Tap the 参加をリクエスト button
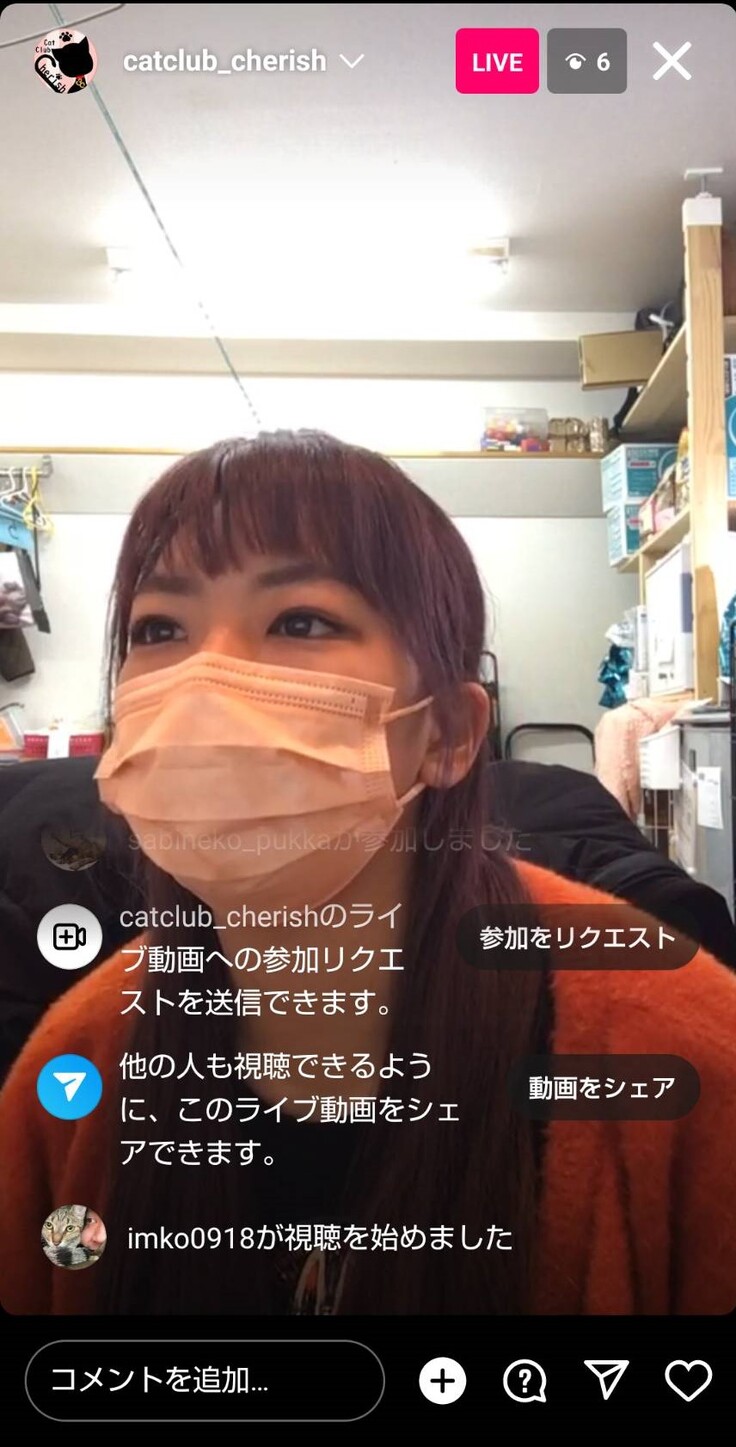Viewport: 736px width, 1447px height. coord(577,938)
